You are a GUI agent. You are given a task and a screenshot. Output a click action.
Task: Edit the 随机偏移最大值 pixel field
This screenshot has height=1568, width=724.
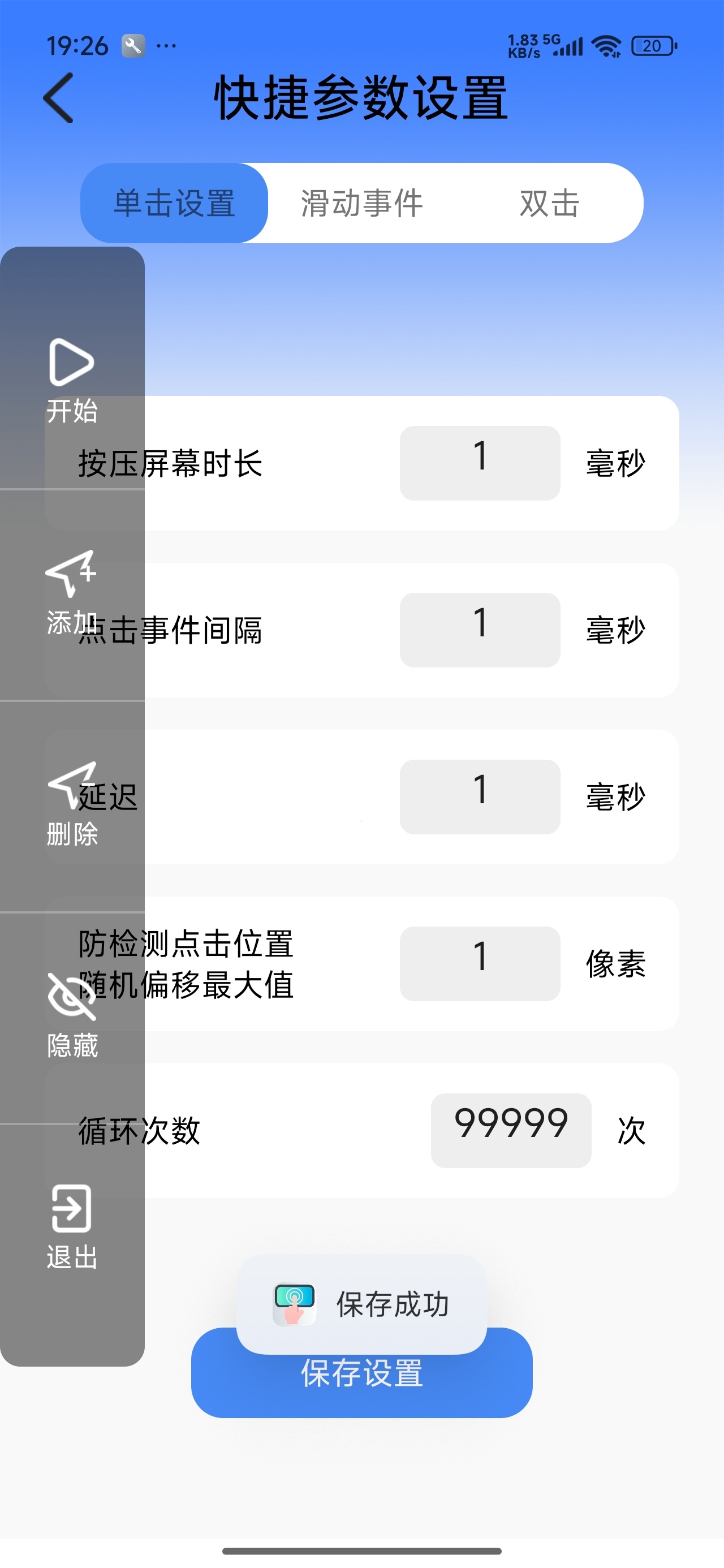pos(480,963)
